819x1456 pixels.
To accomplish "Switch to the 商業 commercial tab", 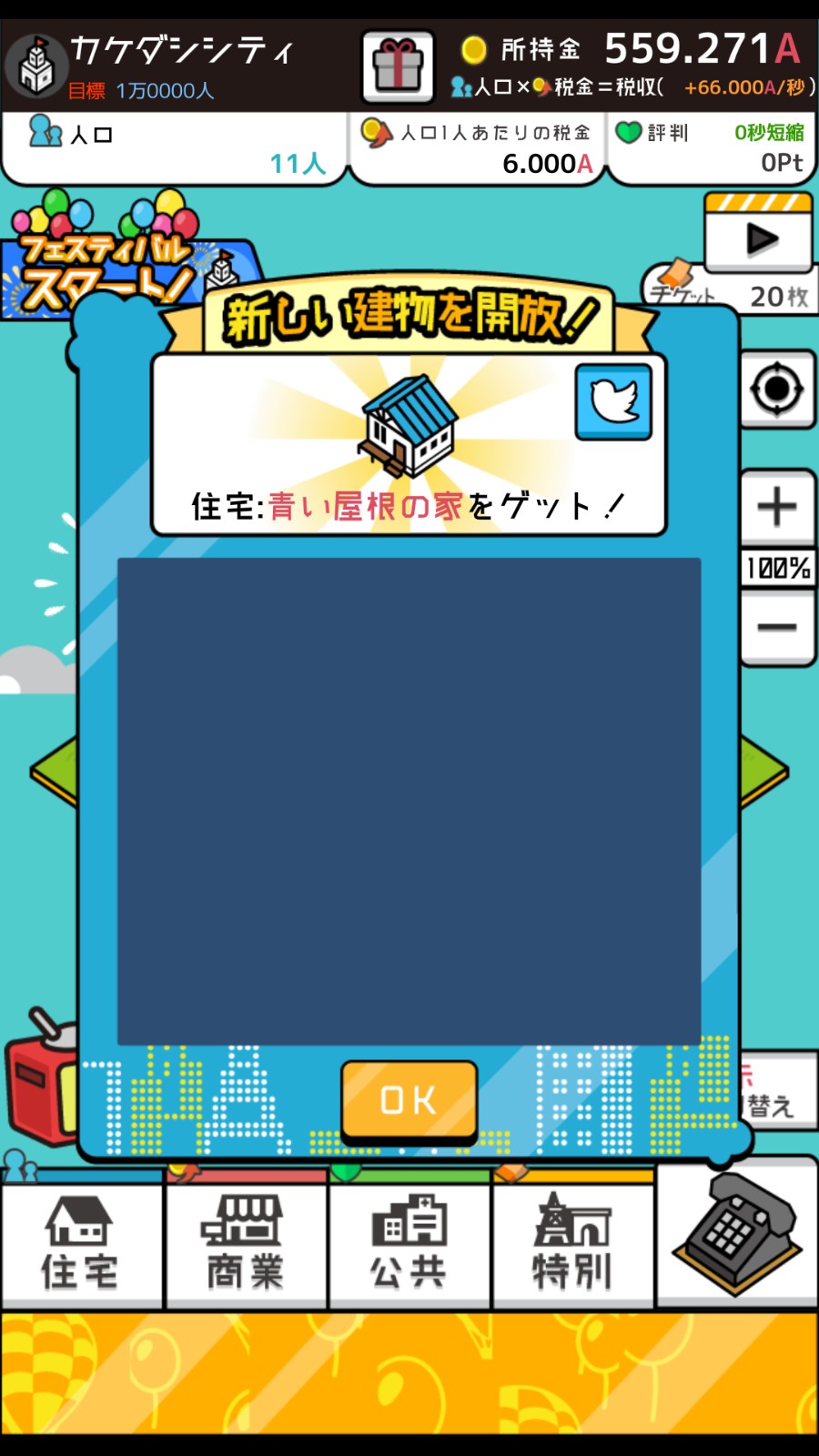I will point(245,1243).
